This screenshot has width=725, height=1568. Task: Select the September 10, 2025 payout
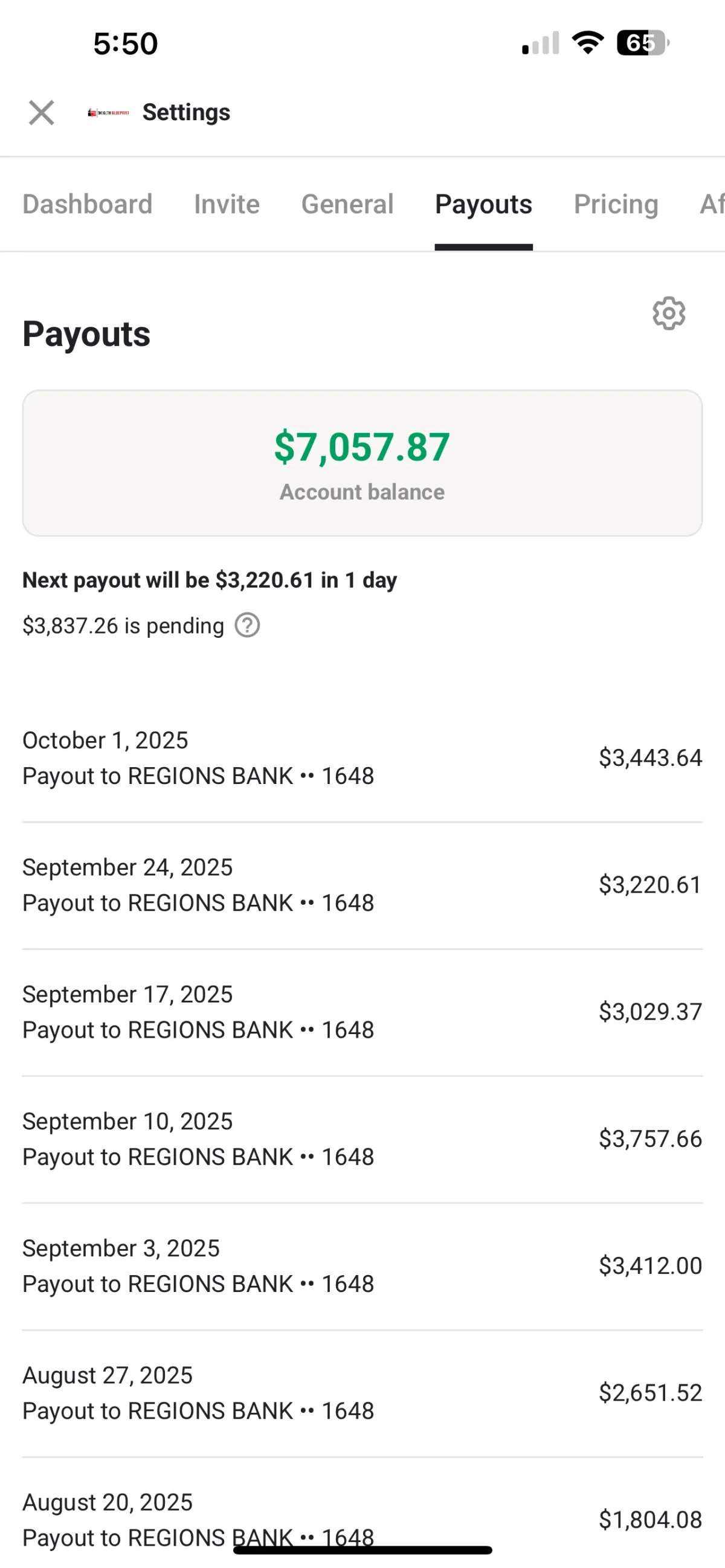point(362,1139)
